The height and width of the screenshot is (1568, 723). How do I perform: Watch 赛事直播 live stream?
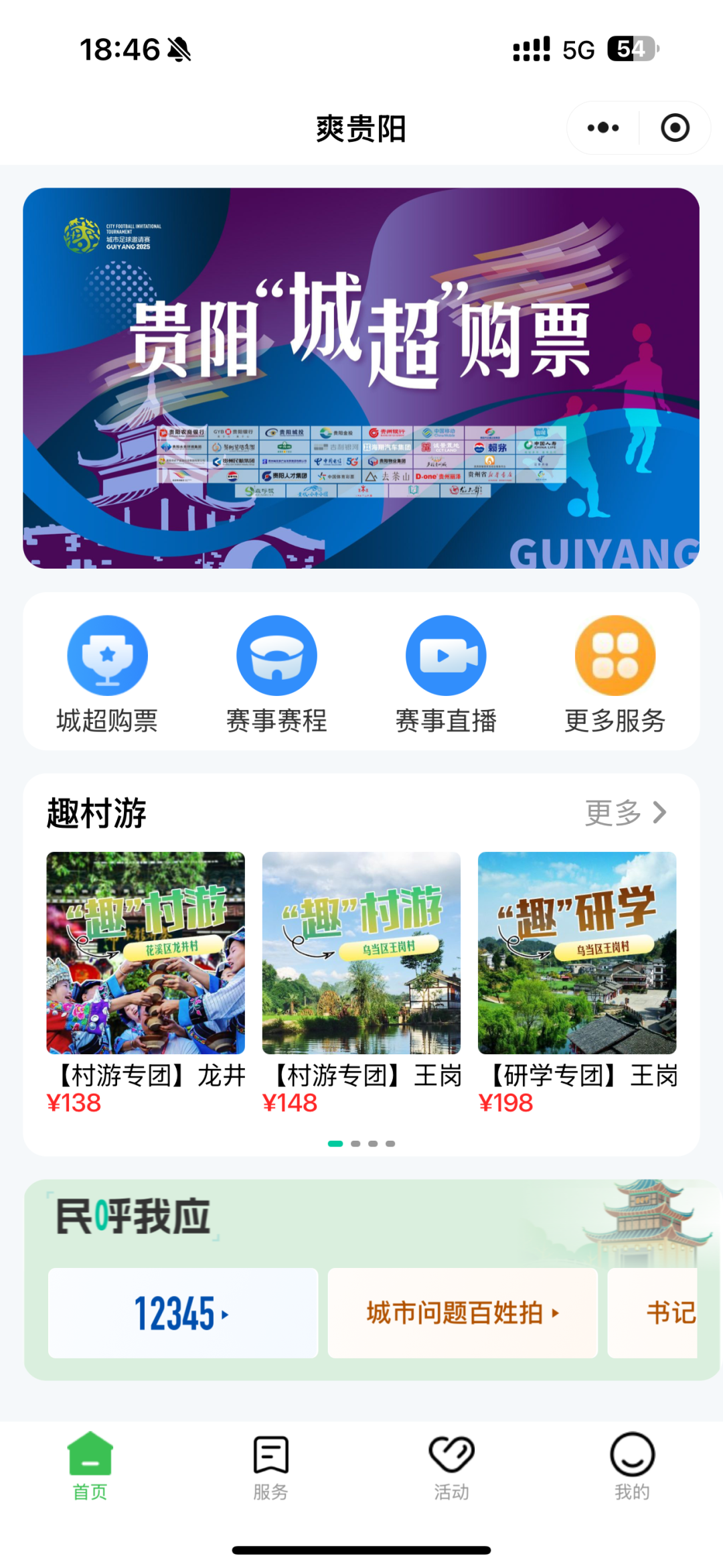(x=446, y=674)
